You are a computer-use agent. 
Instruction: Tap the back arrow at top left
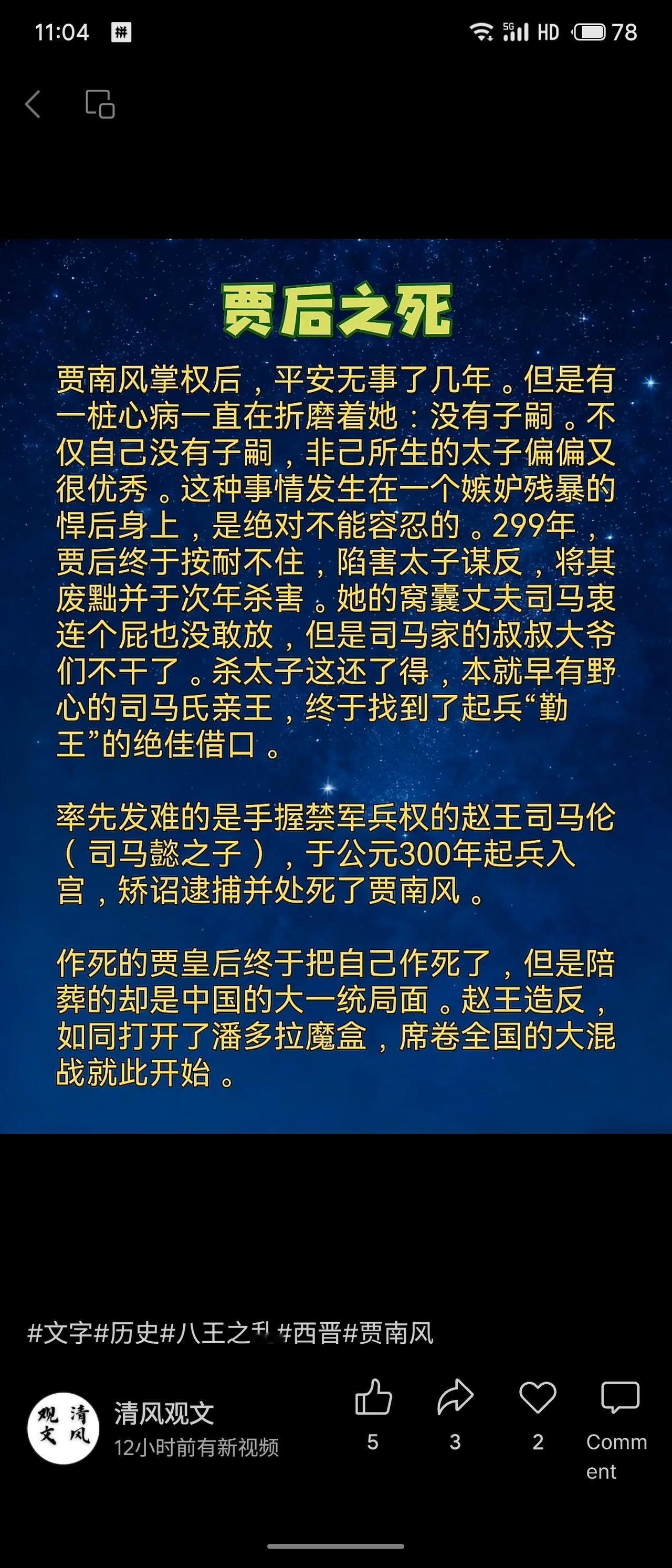point(33,104)
